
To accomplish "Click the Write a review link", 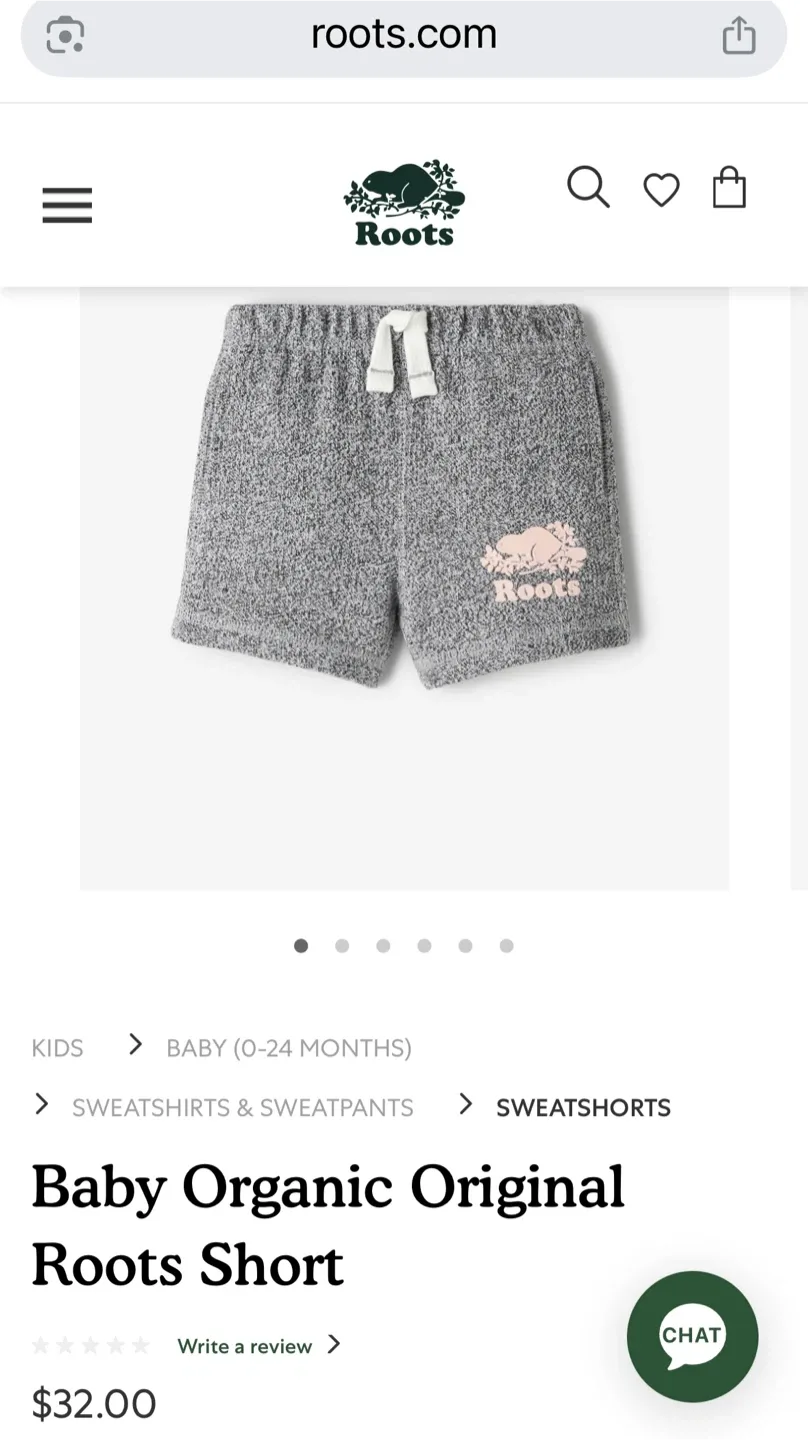I will click(244, 1346).
